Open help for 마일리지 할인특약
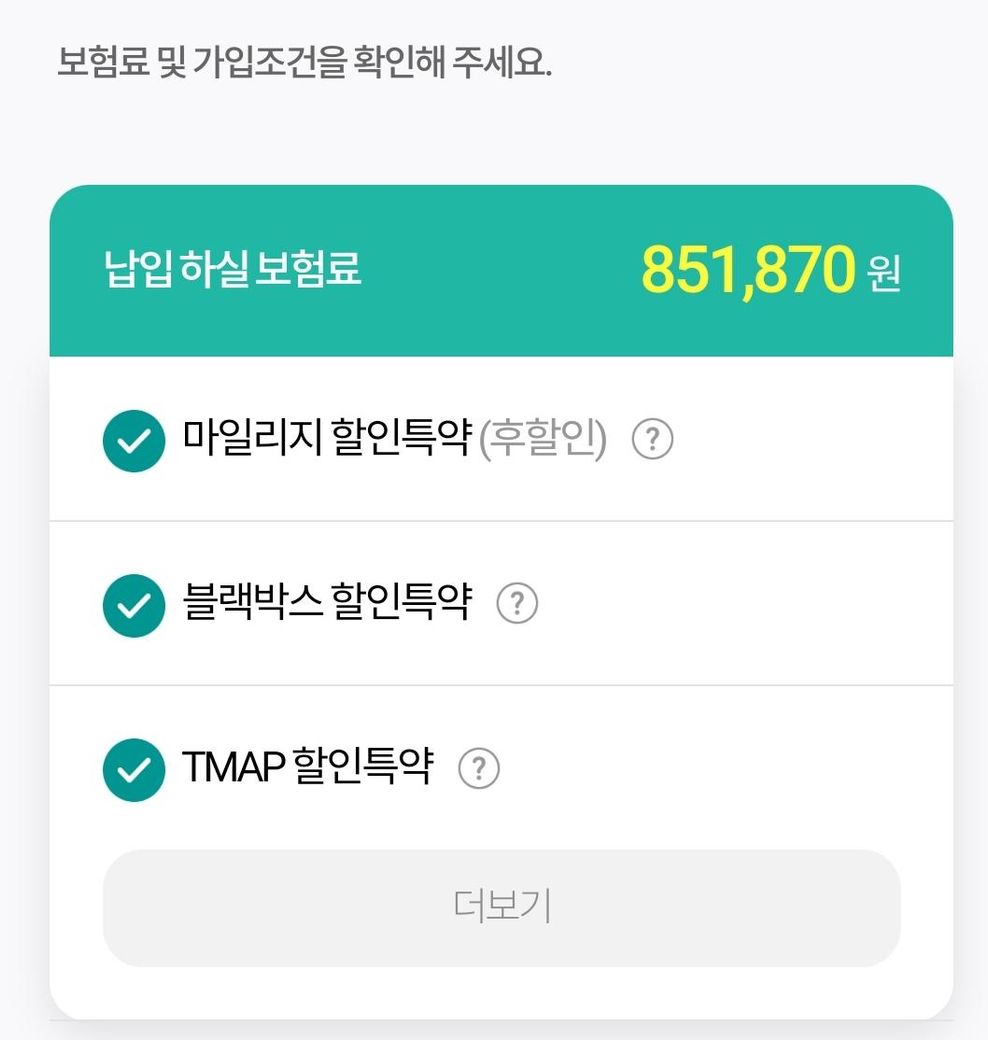 point(653,440)
